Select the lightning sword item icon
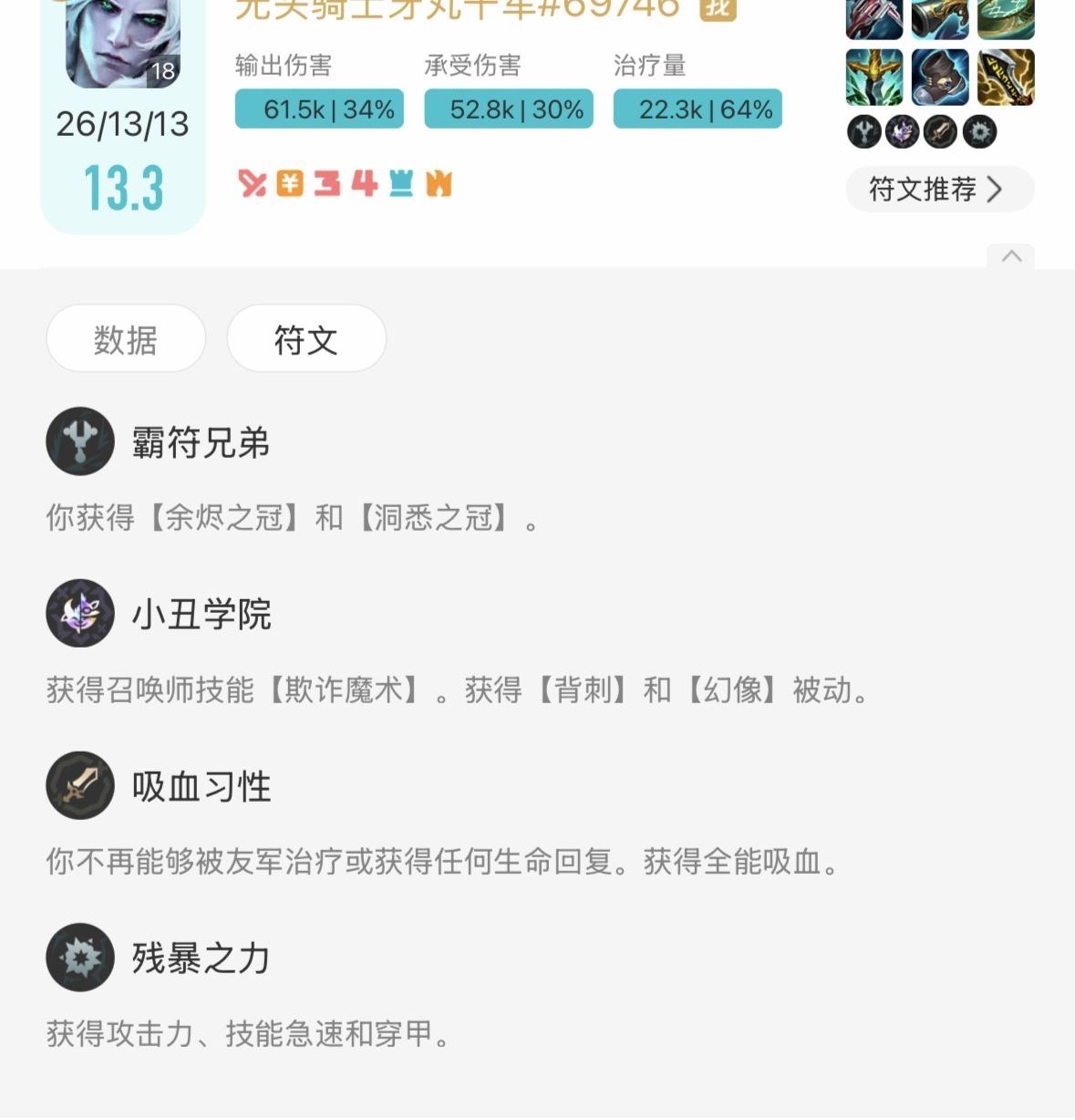Screen dimensions: 1075x1120 (x=1006, y=78)
